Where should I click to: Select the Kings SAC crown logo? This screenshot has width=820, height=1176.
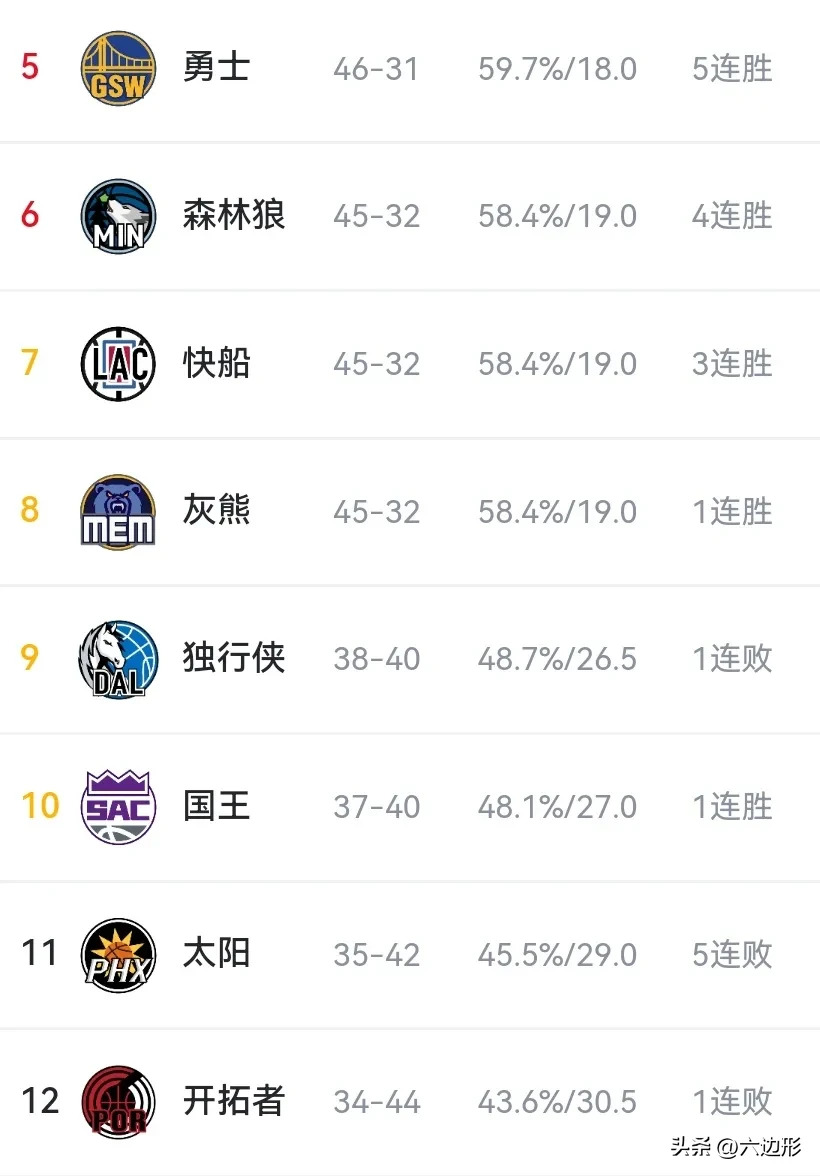(117, 806)
